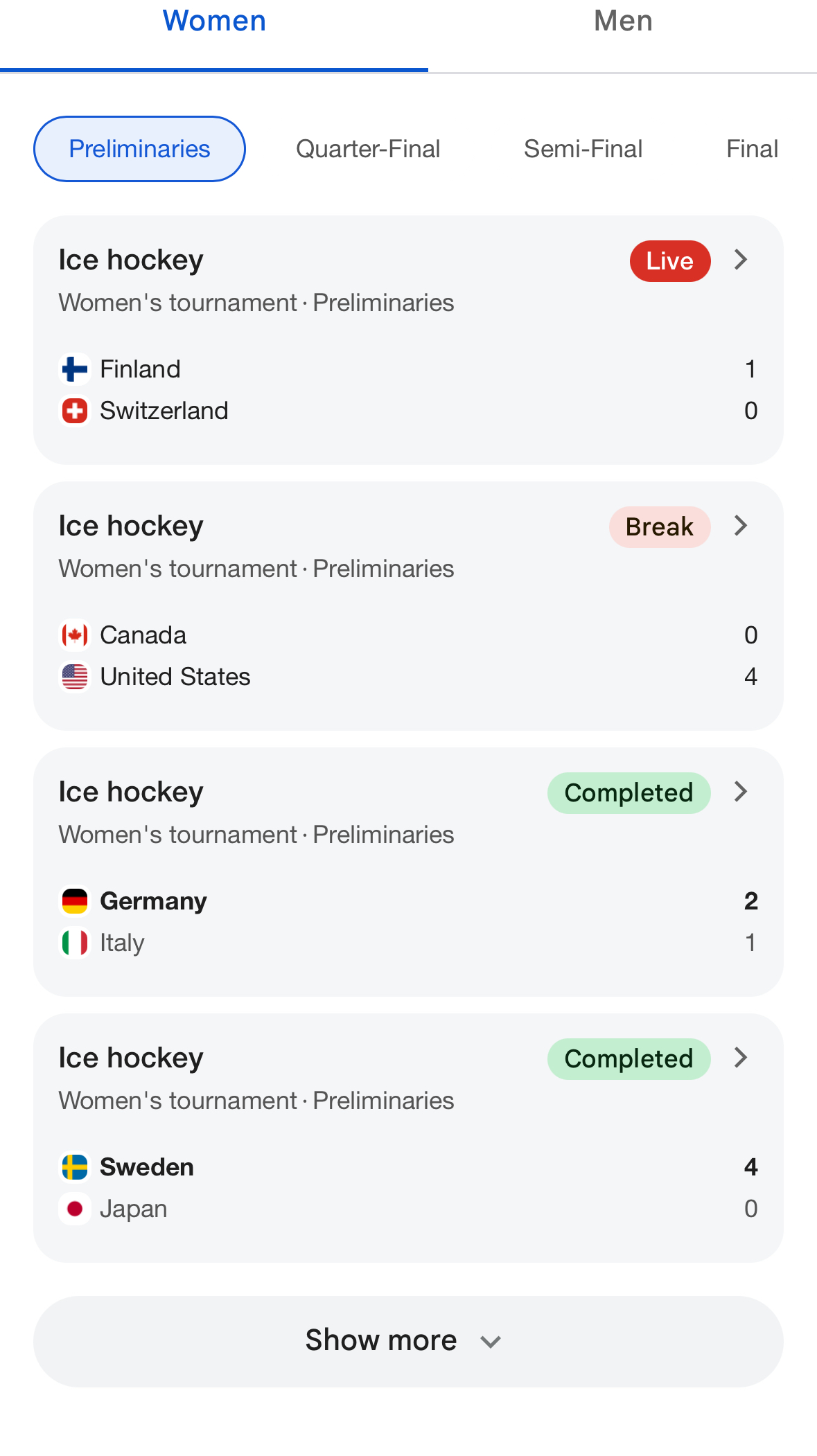Show Semi-Final matches
This screenshot has height=1456, width=817.
coord(583,149)
